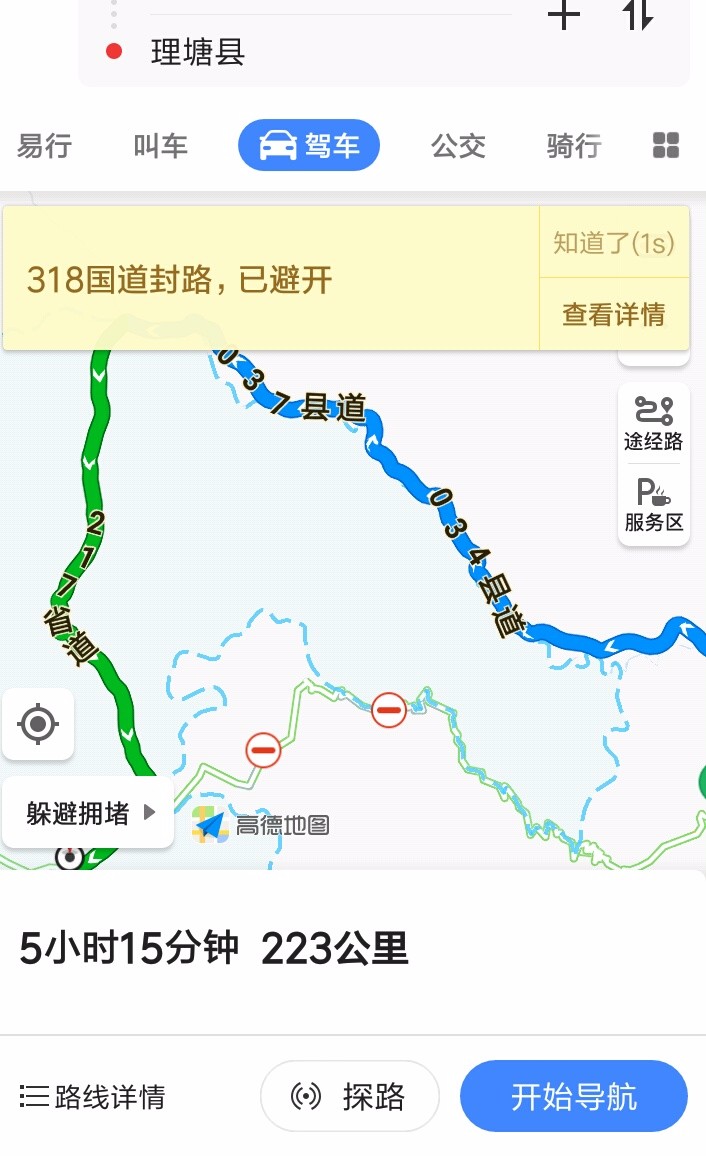This screenshot has height=1156, width=706.
Task: Dismiss the road closure notice with 知道了
Action: pyautogui.click(x=614, y=243)
